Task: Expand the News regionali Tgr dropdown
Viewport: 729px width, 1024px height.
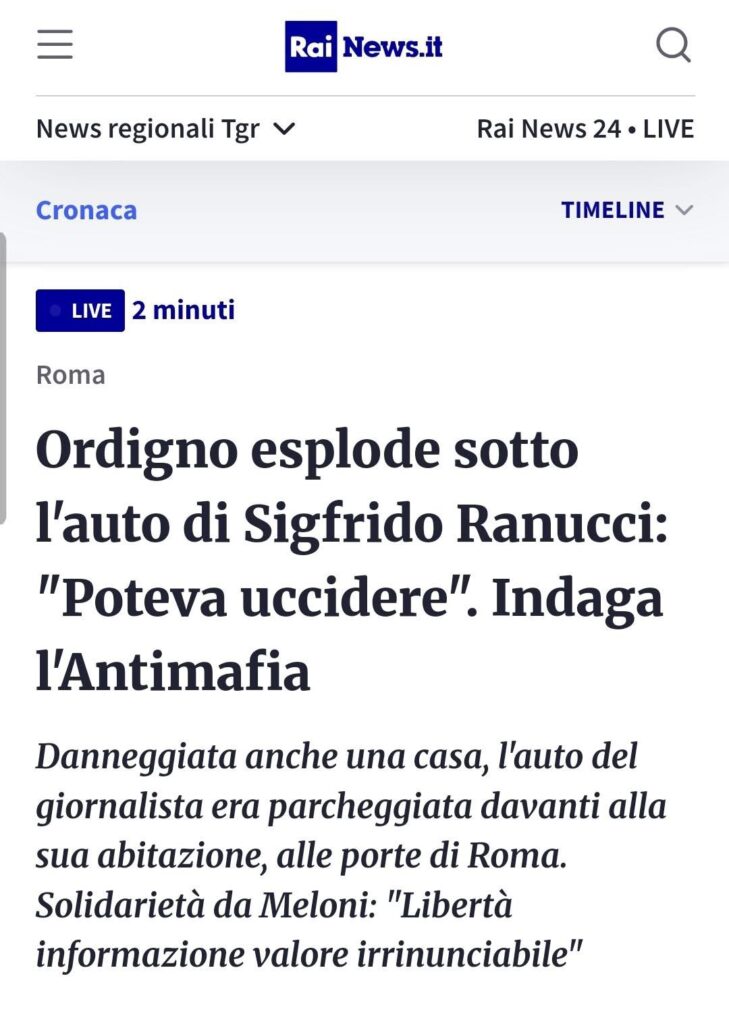Action: pyautogui.click(x=166, y=129)
